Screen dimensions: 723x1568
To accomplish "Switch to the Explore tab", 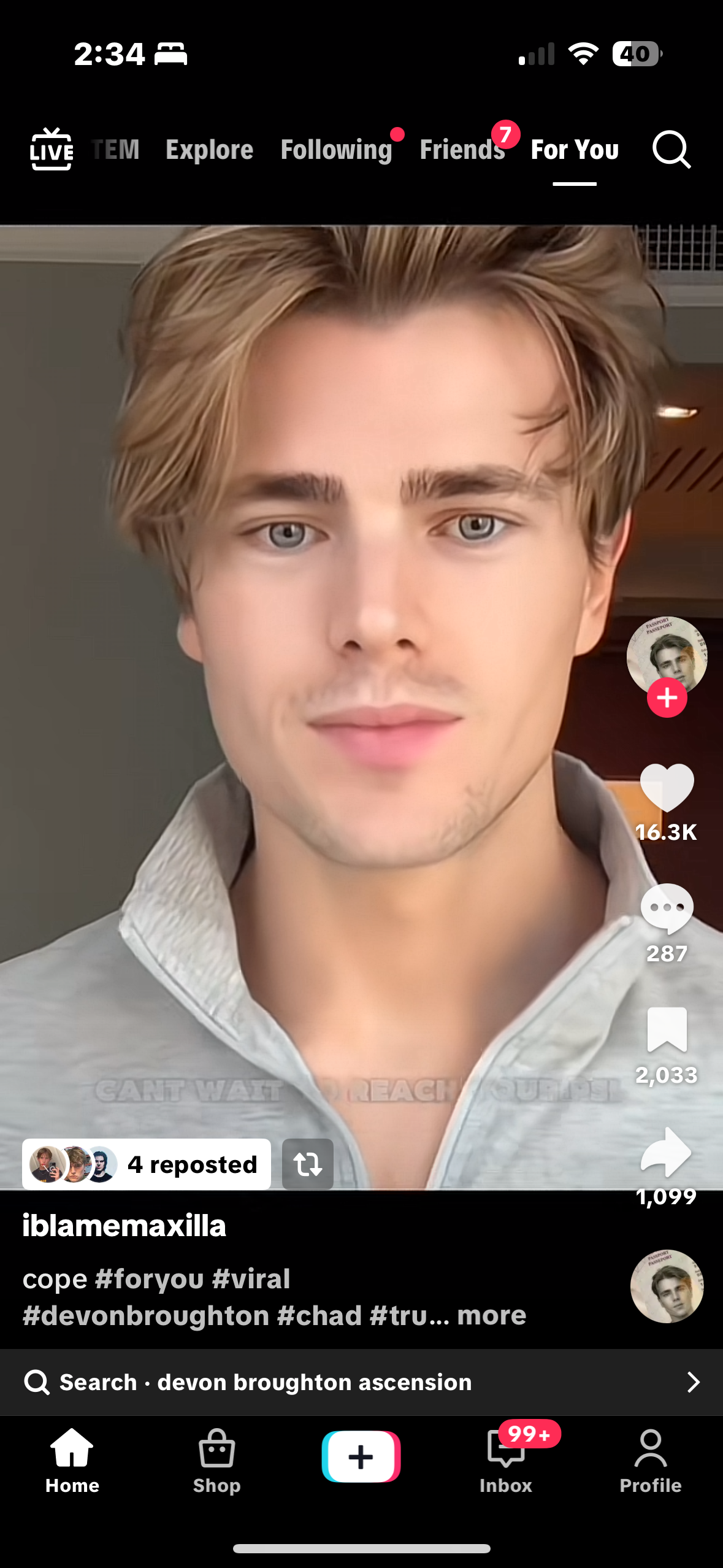I will (x=209, y=150).
